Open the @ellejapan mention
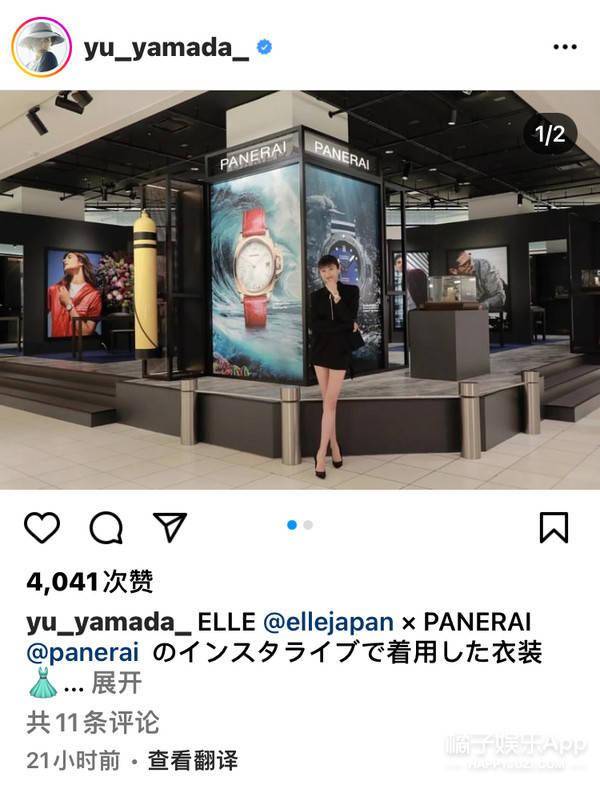This screenshot has width=600, height=785. [325, 621]
